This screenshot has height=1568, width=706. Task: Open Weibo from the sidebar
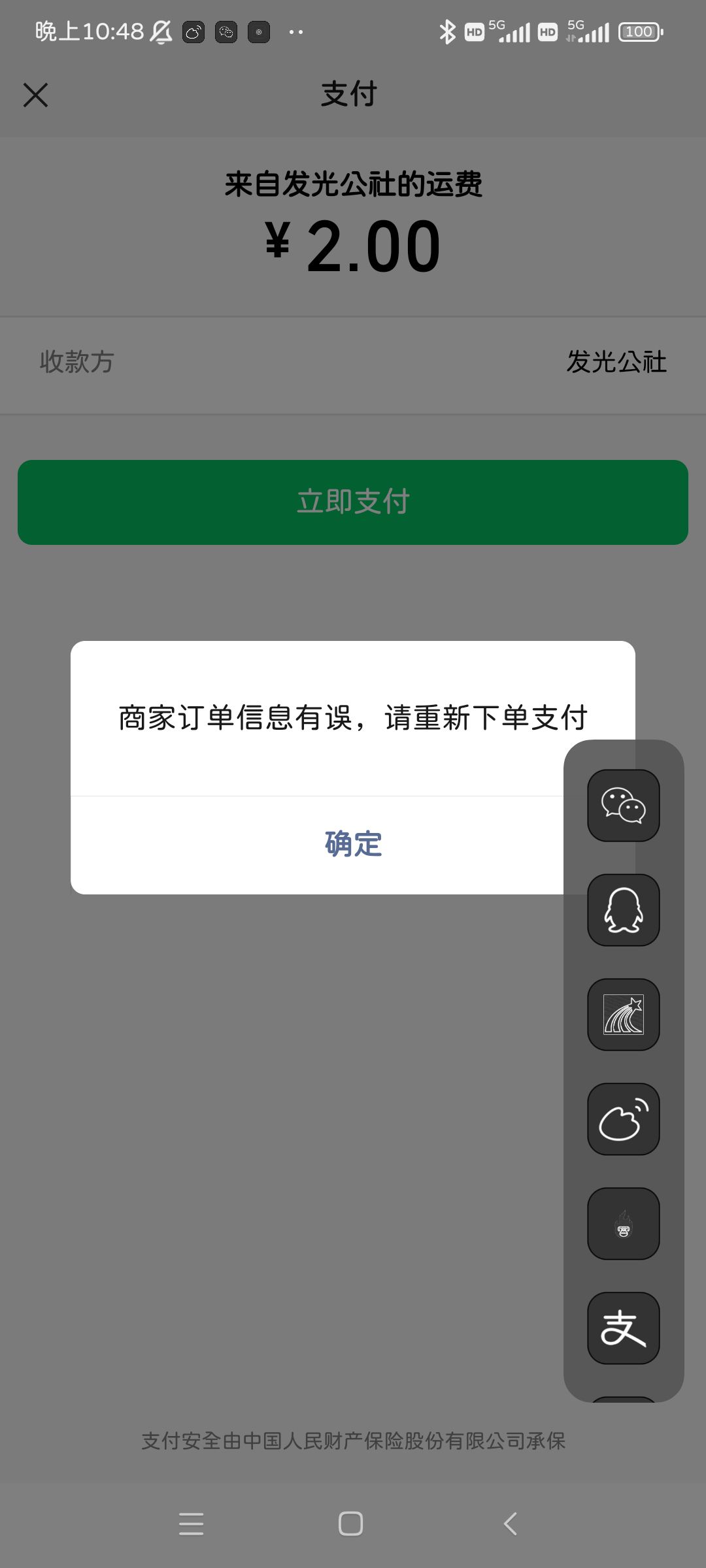[624, 1119]
